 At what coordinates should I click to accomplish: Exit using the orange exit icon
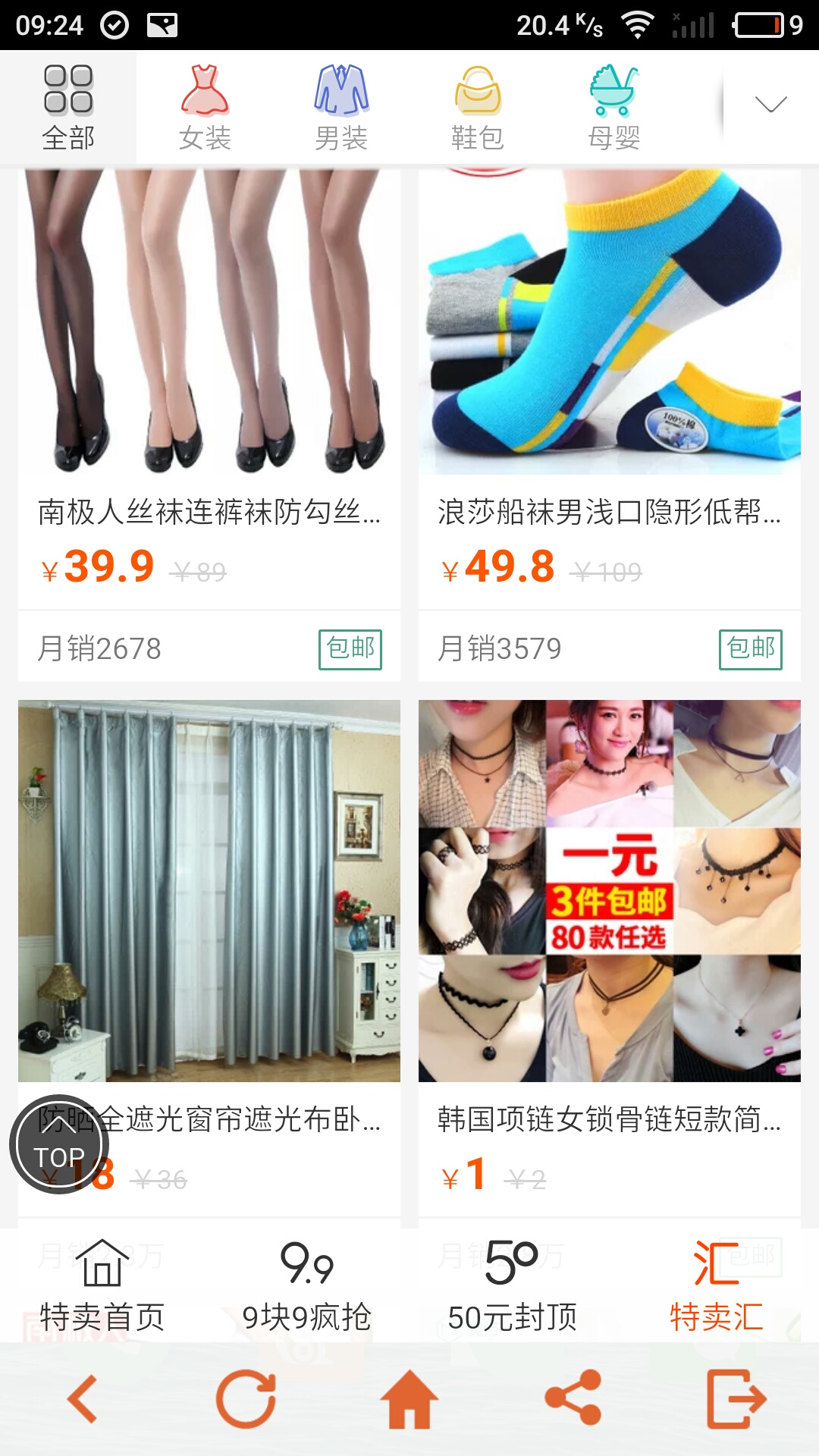[x=736, y=1399]
